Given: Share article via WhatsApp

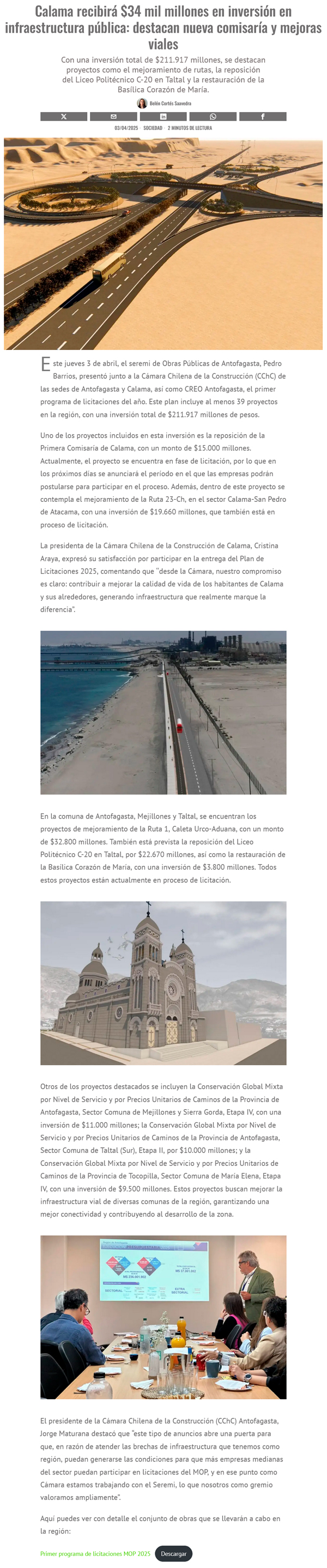Looking at the screenshot, I should (213, 116).
